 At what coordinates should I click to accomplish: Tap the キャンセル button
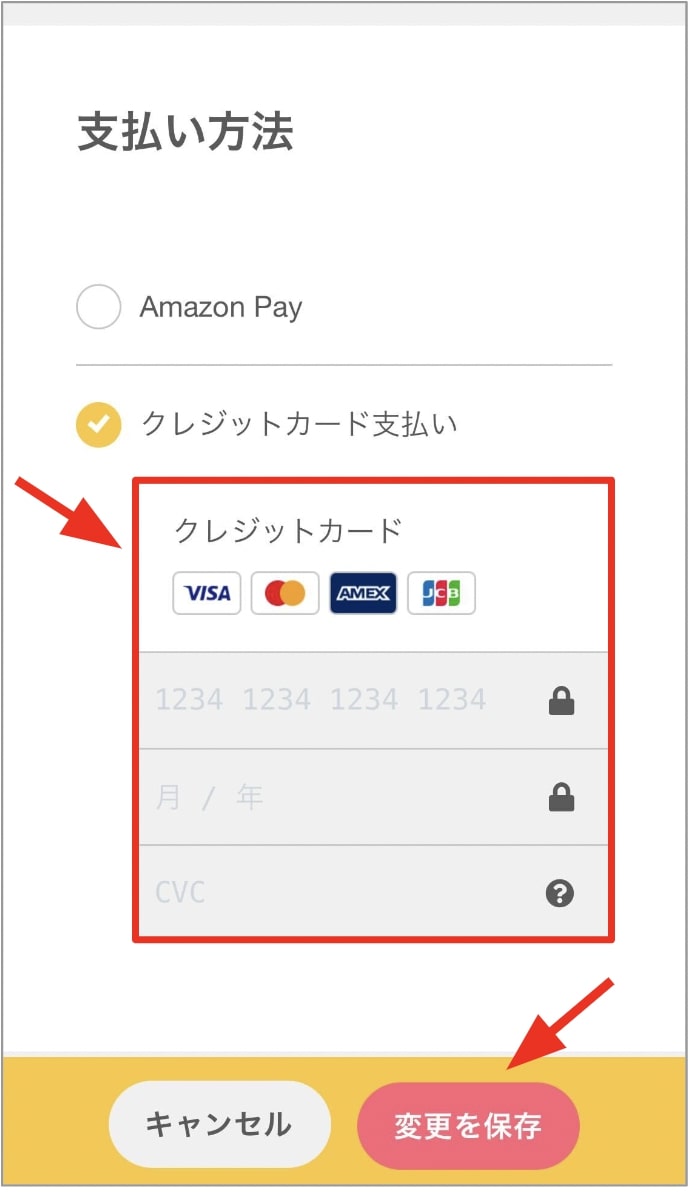[x=220, y=1124]
